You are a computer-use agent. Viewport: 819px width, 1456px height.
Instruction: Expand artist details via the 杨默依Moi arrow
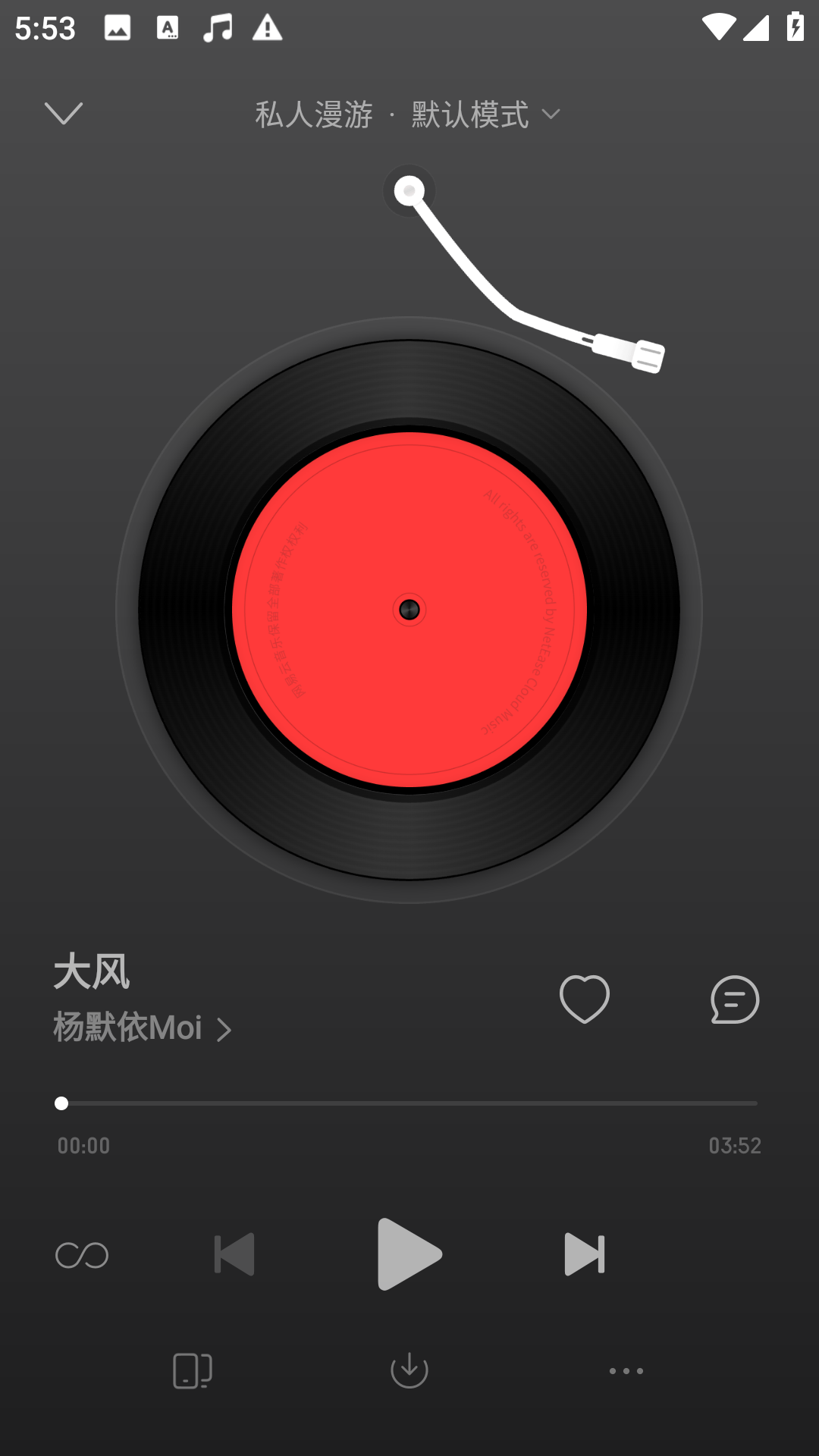(222, 1030)
